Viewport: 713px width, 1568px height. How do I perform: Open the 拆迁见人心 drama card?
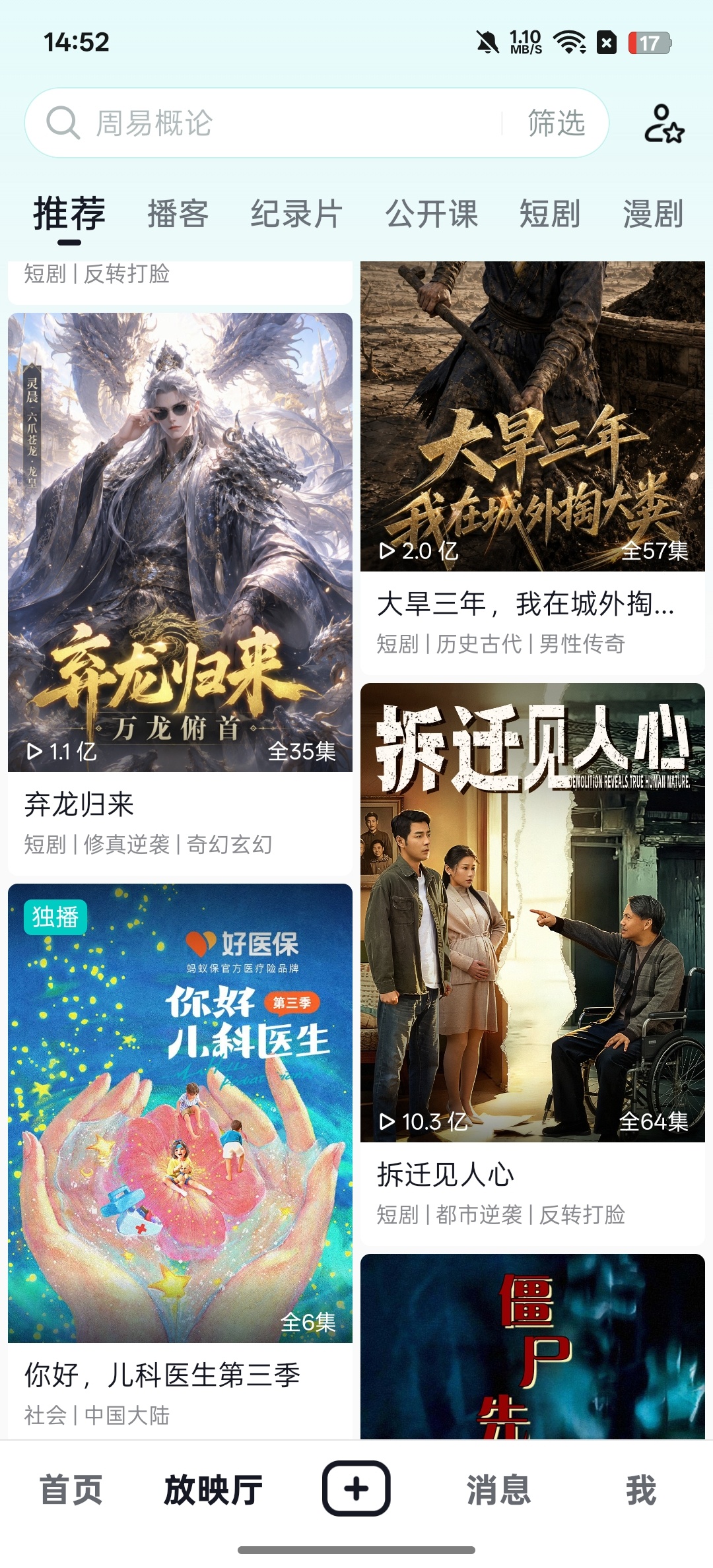point(533,964)
